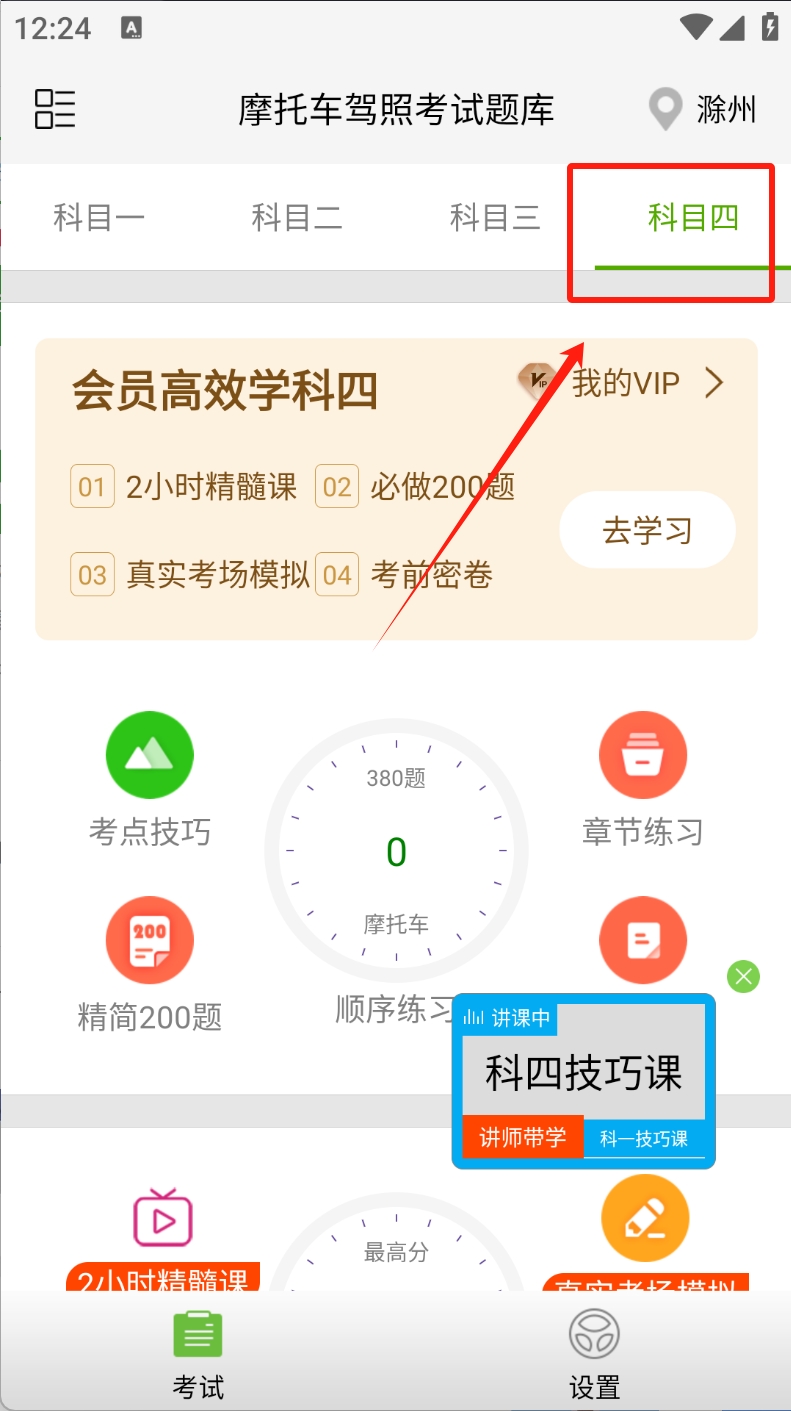Tap the 去学习 button
Screen dimensions: 791x1411
647,530
